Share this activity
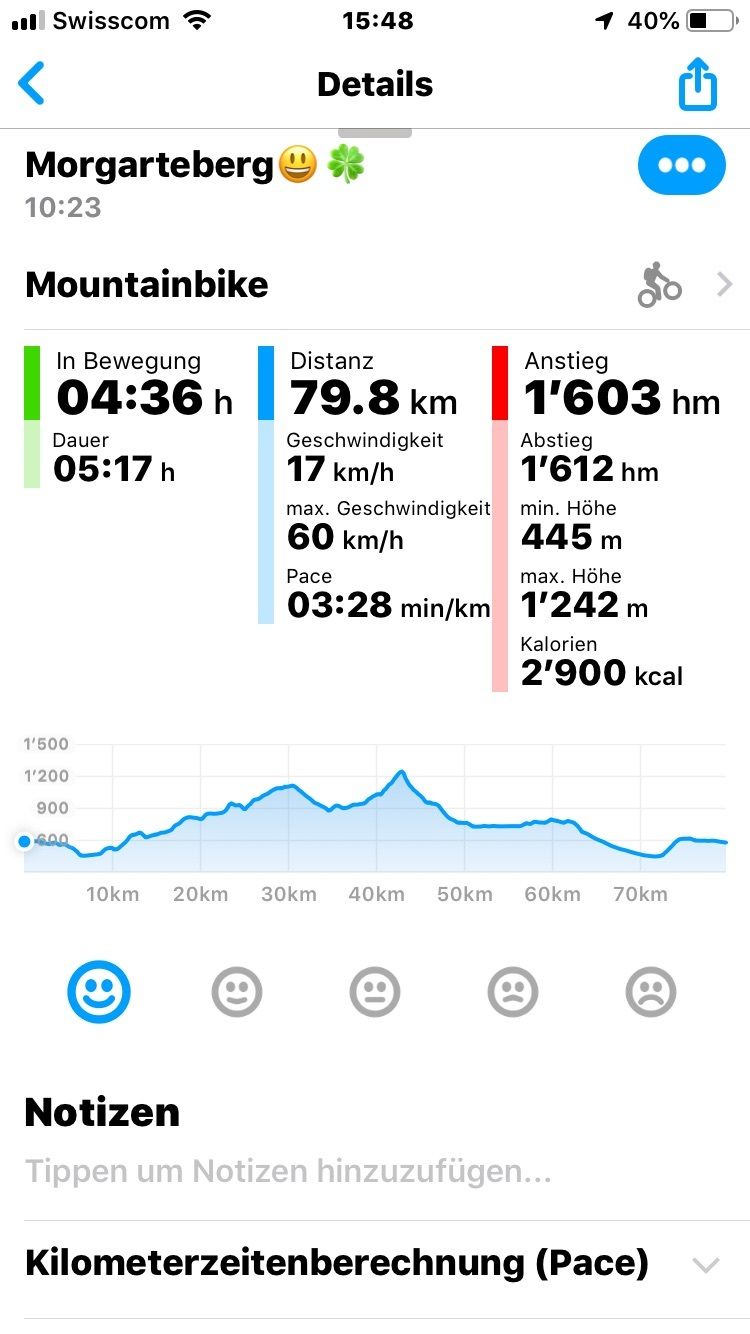The width and height of the screenshot is (750, 1334). point(698,86)
